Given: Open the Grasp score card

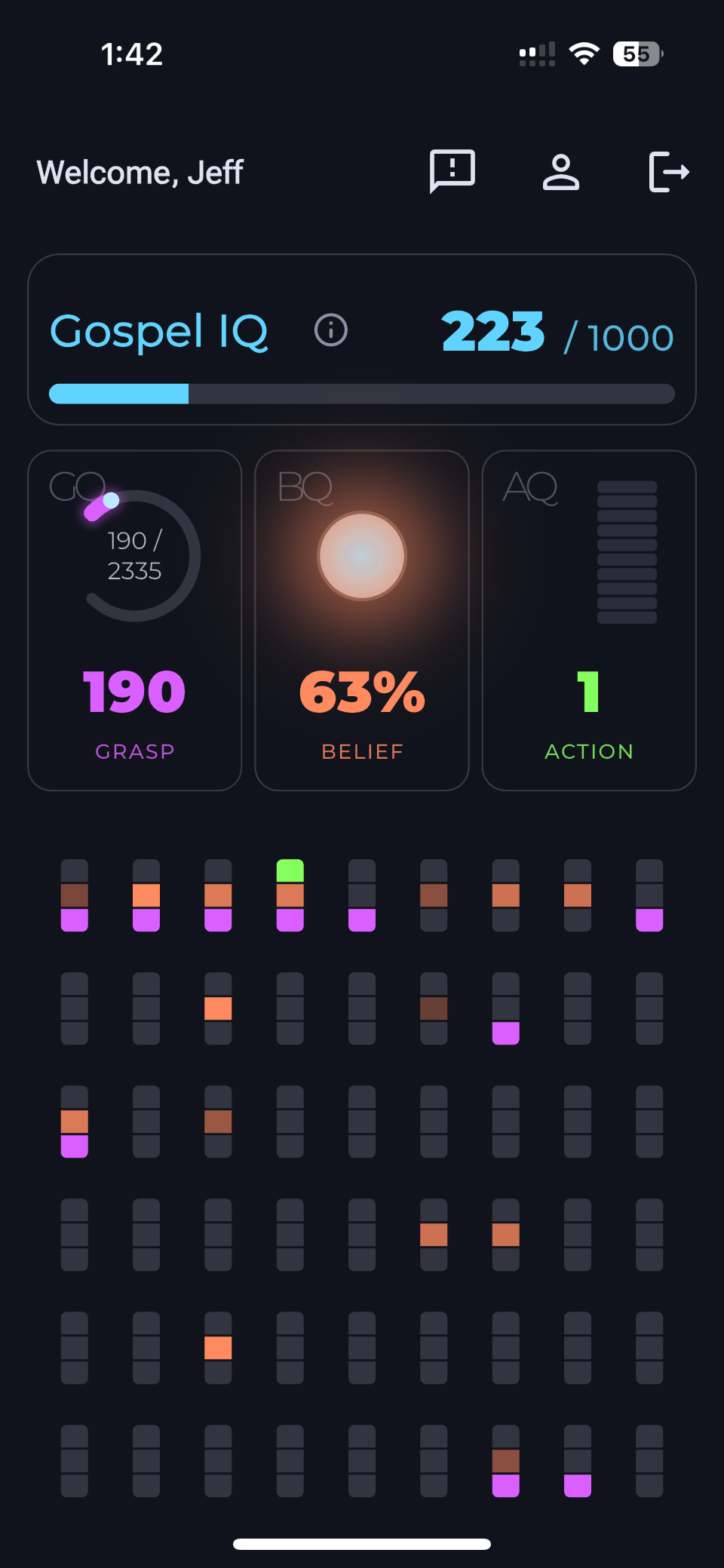Looking at the screenshot, I should click(135, 620).
